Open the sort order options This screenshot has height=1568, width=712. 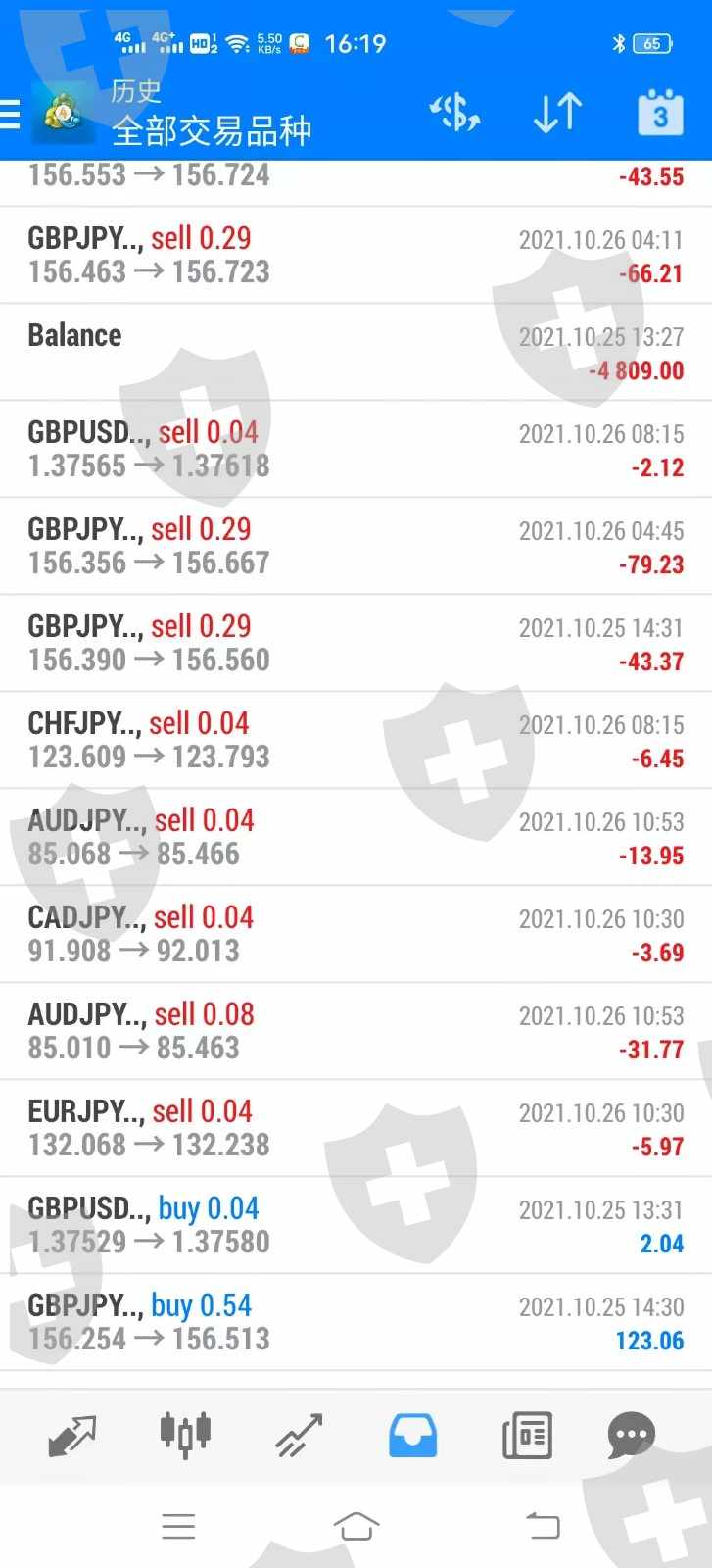[557, 113]
